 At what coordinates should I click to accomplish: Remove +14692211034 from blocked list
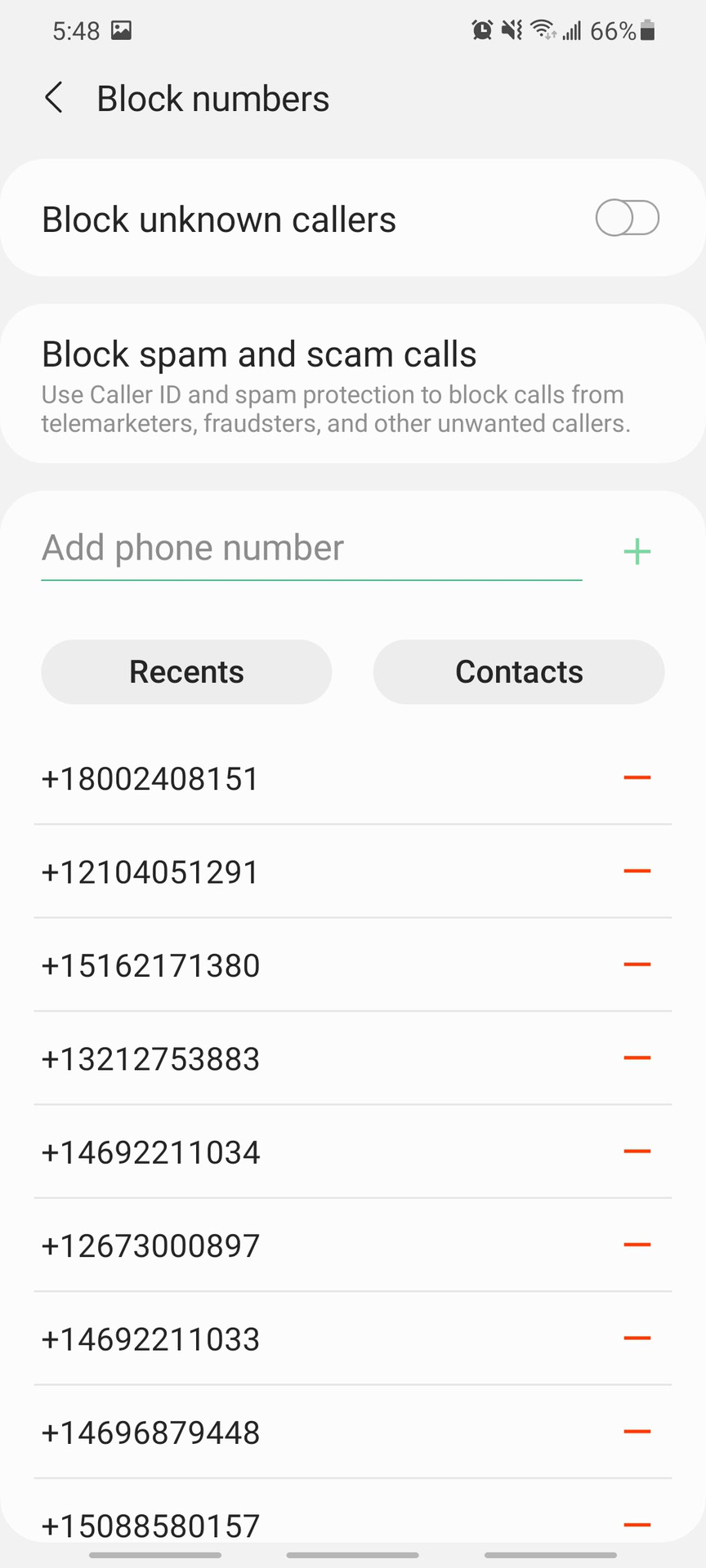[x=638, y=1151]
